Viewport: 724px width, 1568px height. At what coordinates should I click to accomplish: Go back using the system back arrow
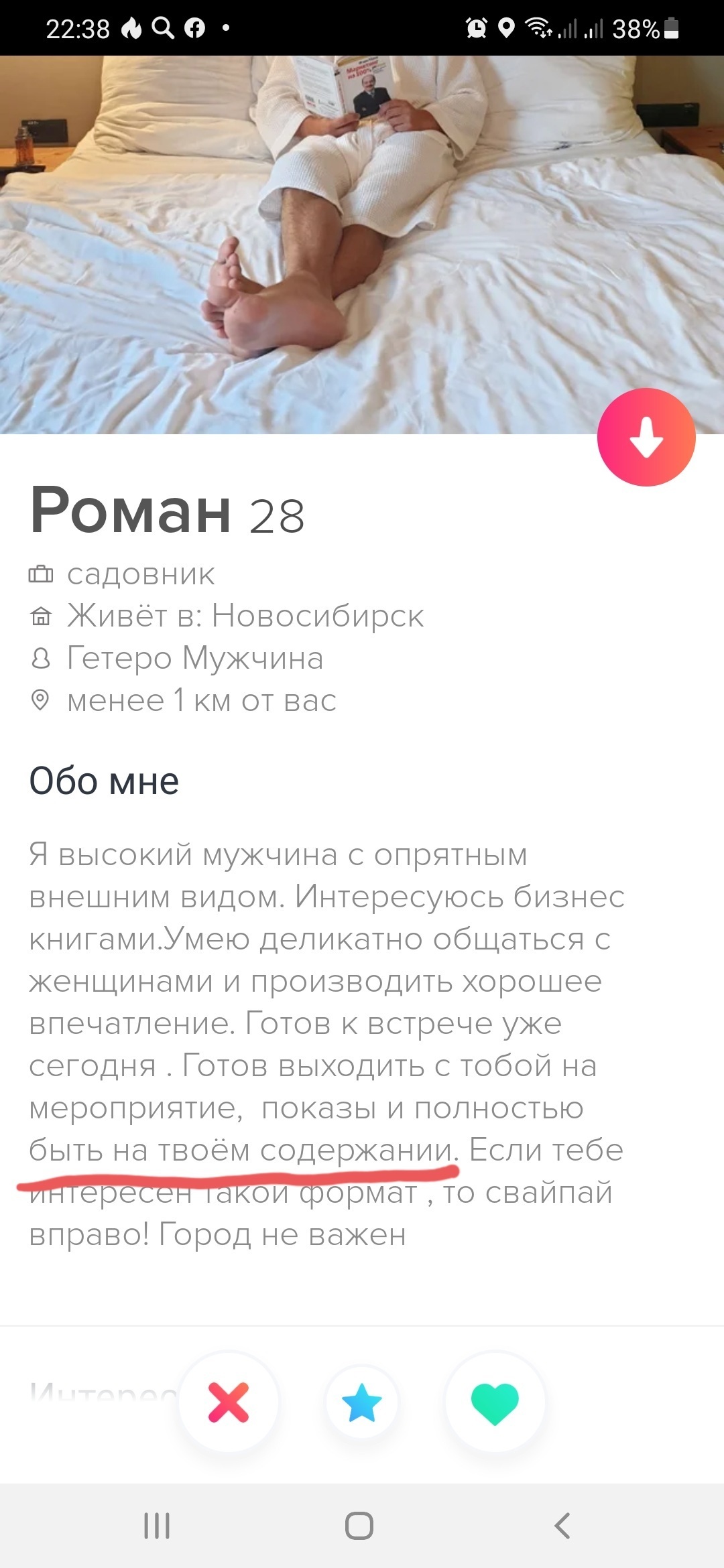point(562,1526)
